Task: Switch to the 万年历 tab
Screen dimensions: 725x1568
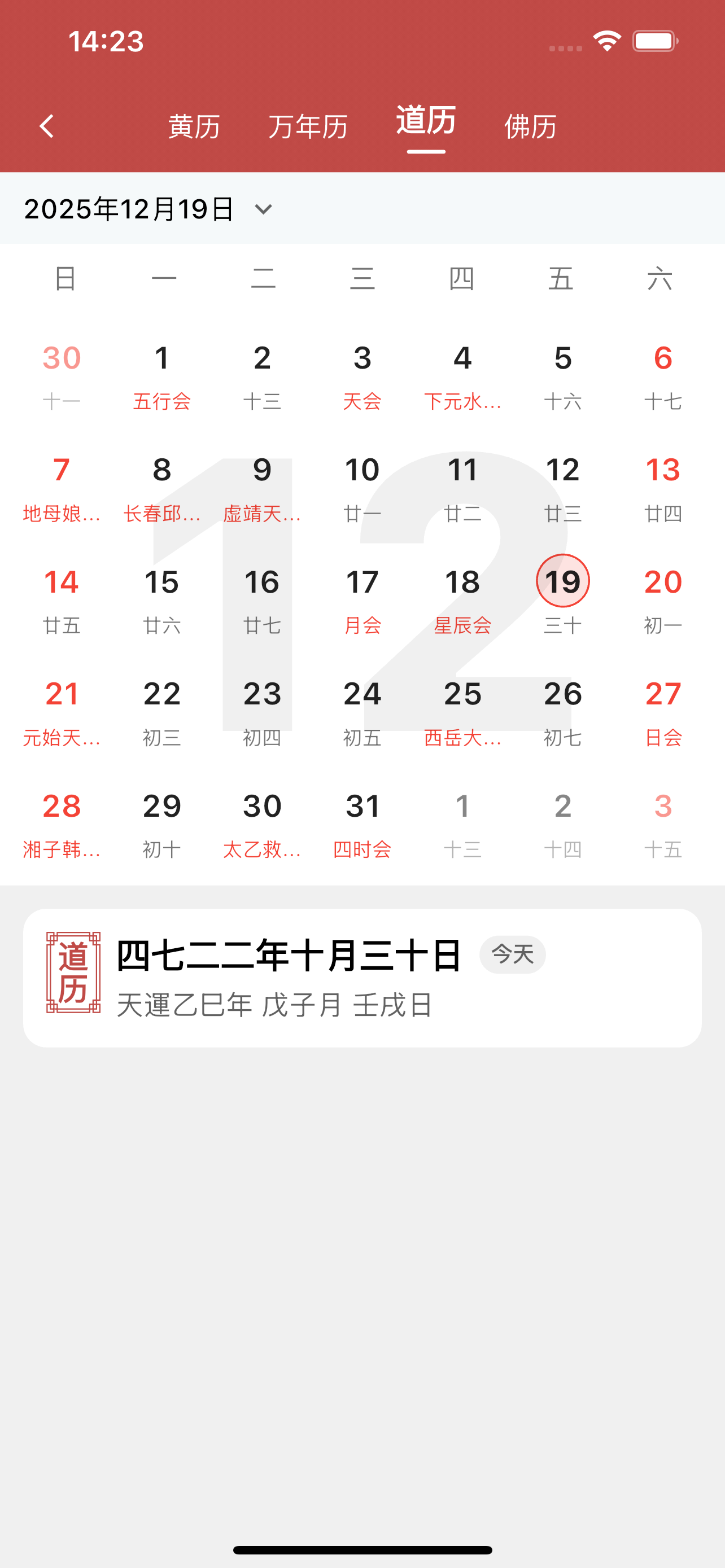Action: pos(308,126)
